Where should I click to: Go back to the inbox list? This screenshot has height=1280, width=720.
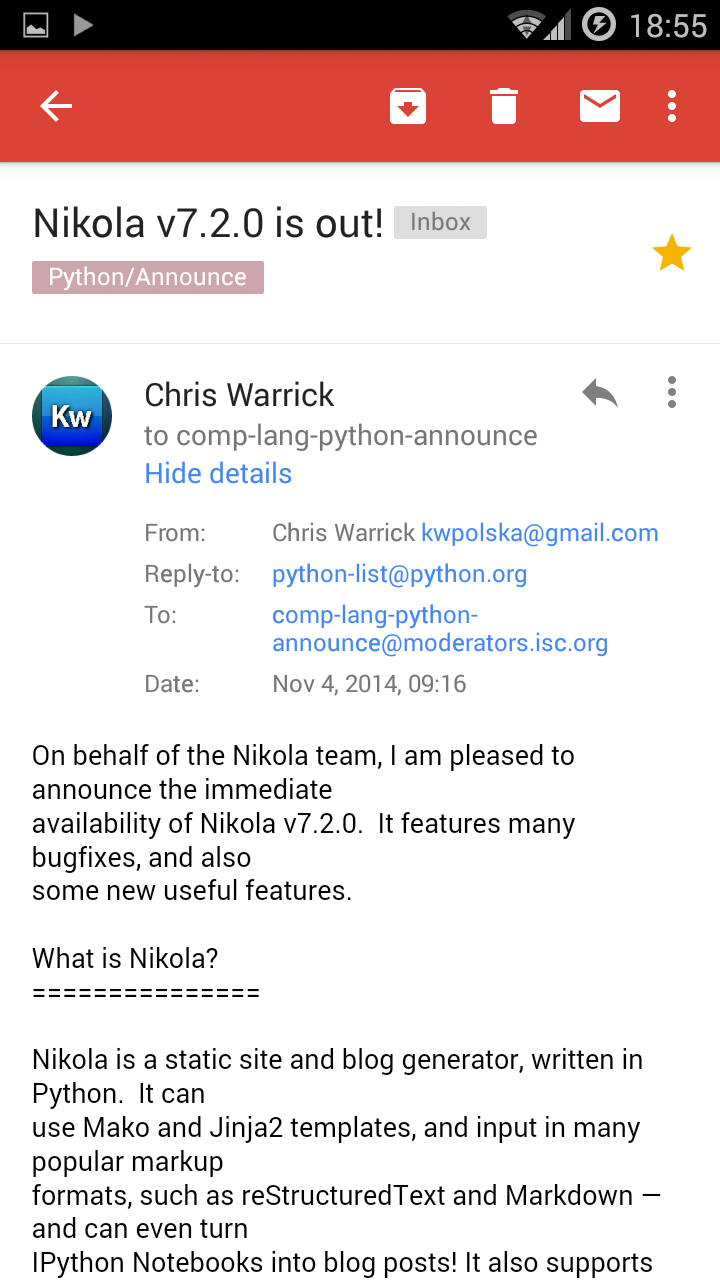(x=56, y=106)
